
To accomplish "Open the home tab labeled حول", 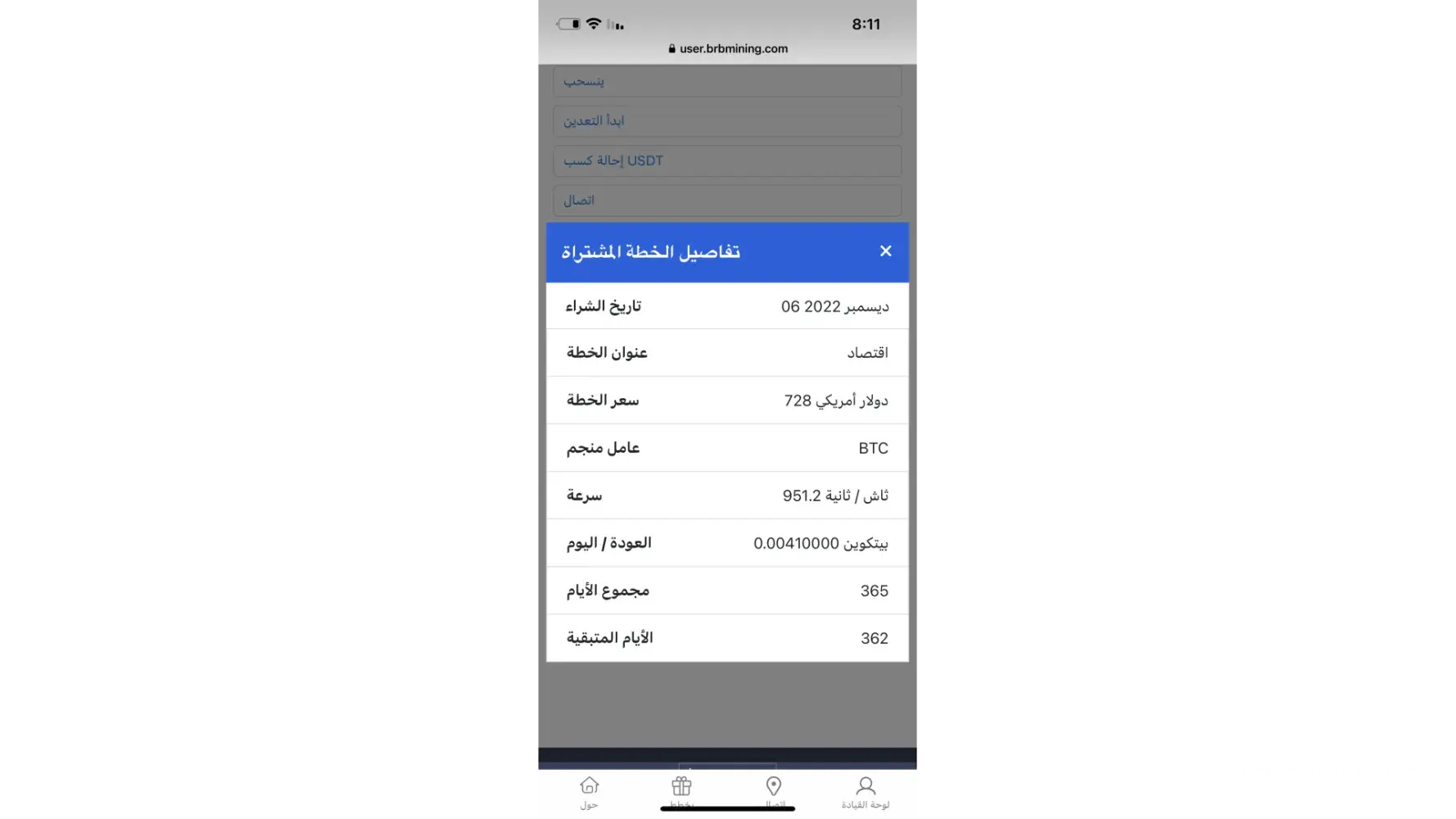I will (x=589, y=791).
